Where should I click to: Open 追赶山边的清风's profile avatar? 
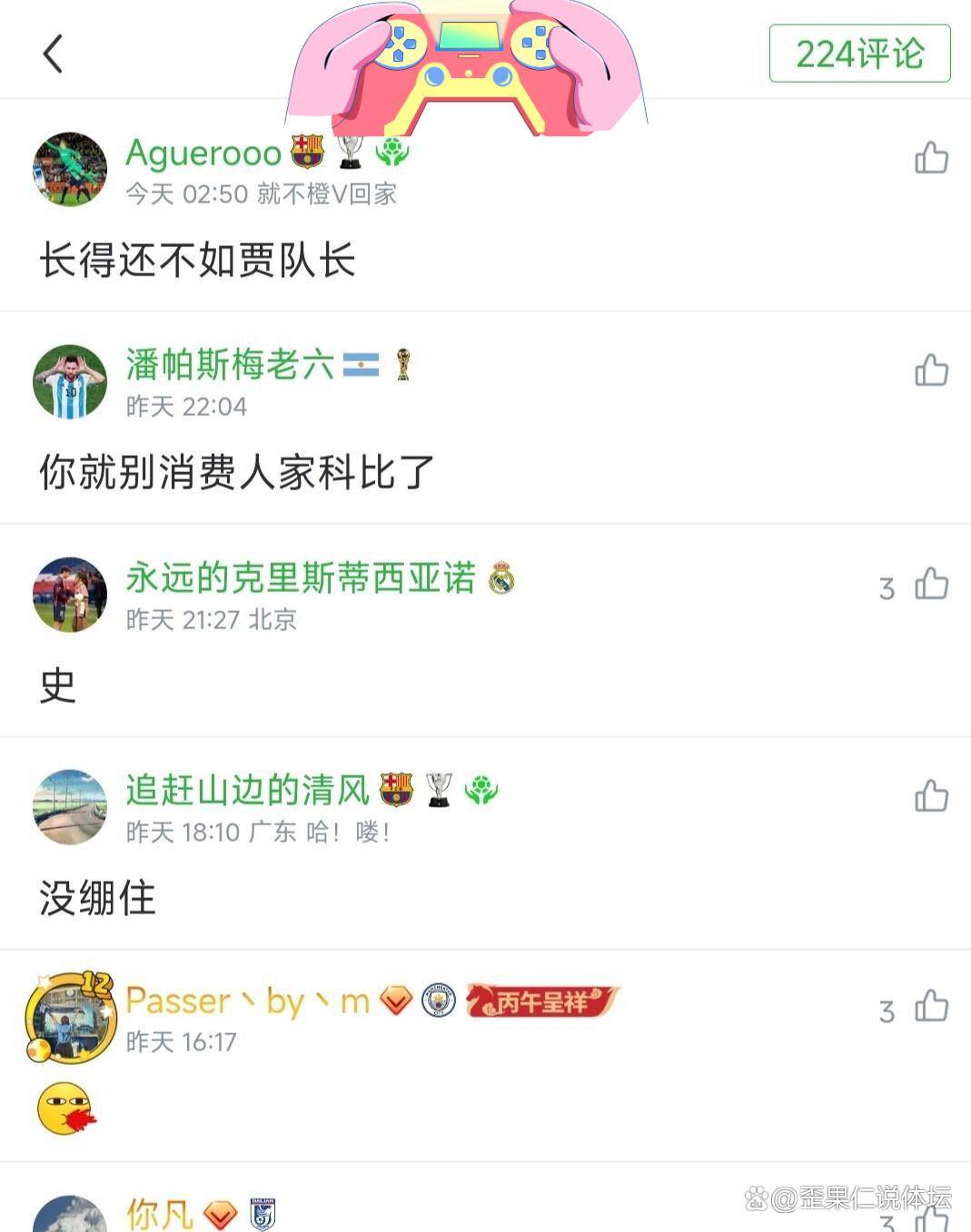tap(70, 807)
